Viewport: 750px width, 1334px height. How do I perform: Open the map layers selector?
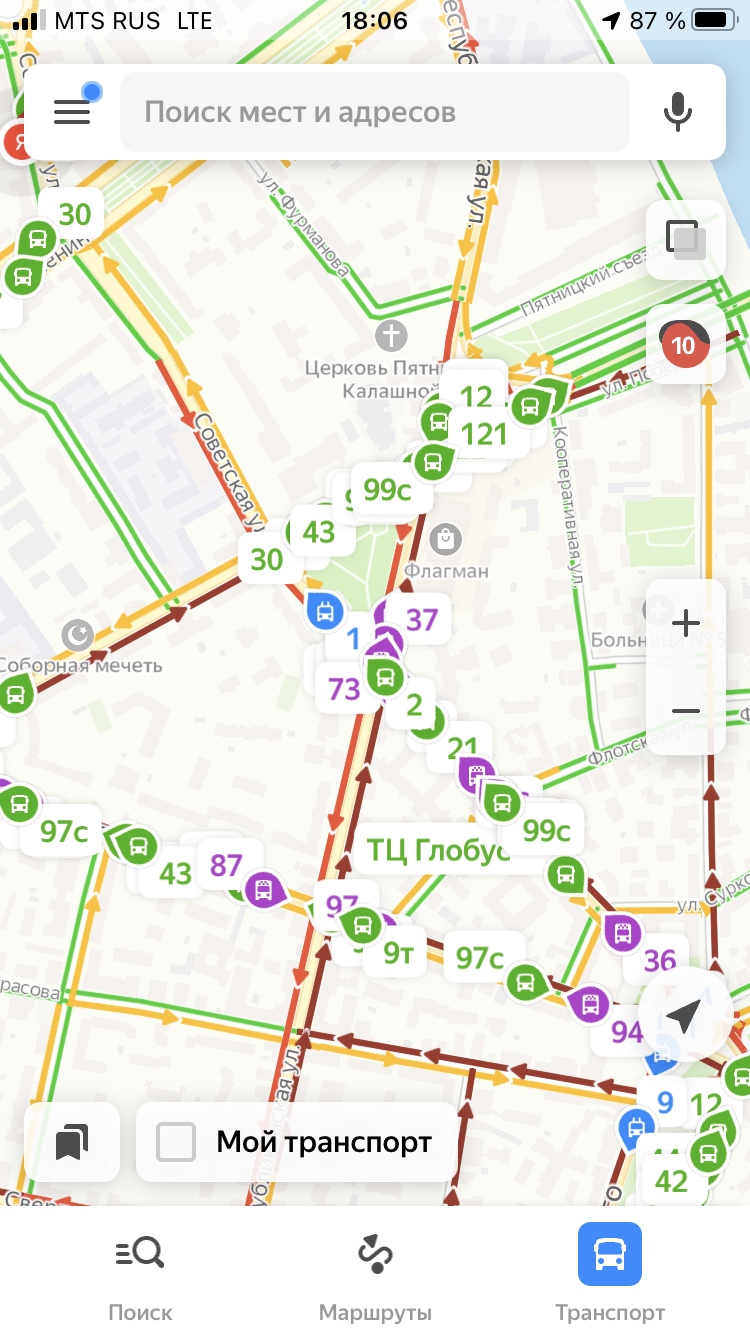click(686, 240)
